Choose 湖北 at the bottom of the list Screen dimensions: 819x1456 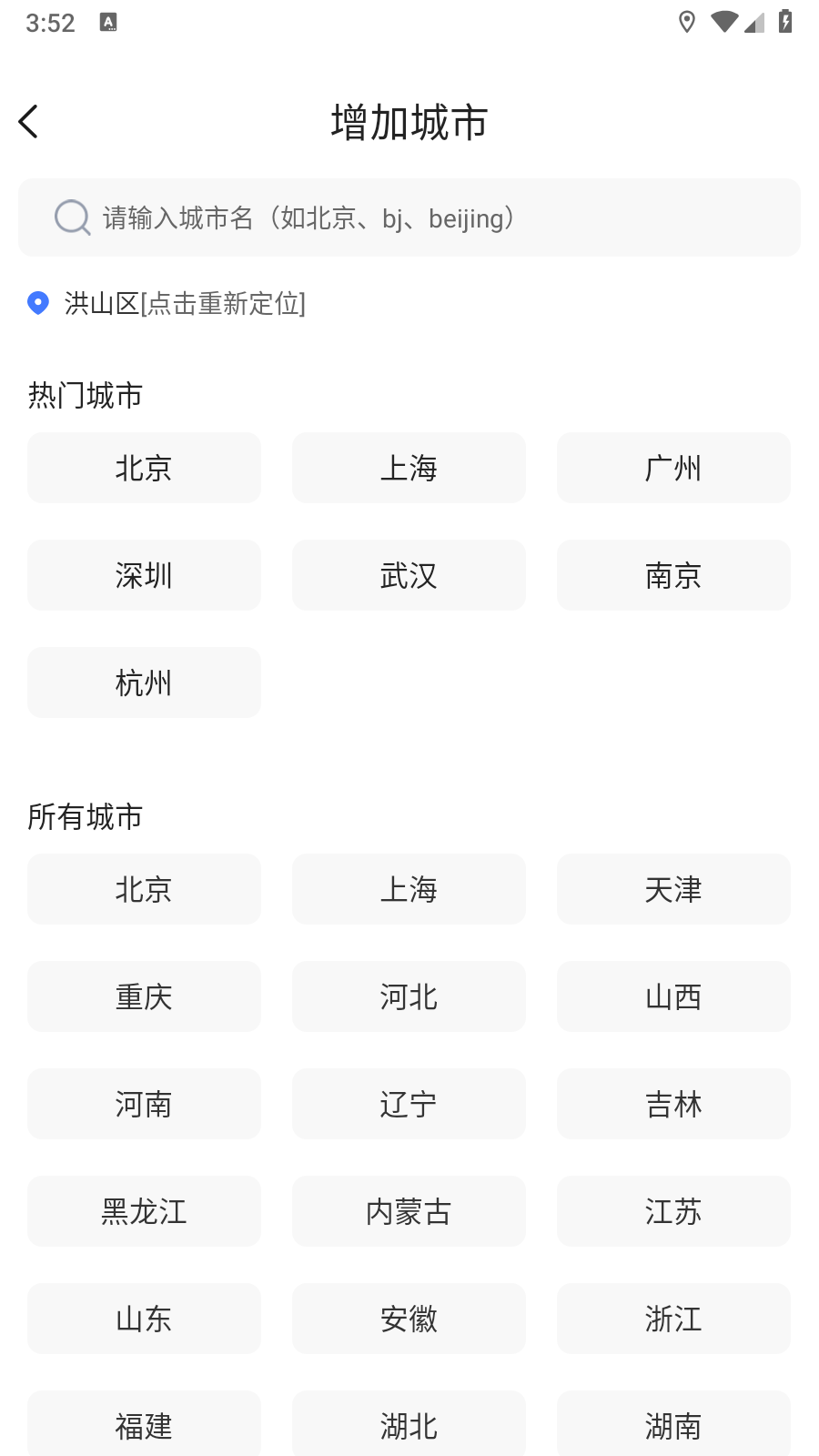point(409,1424)
